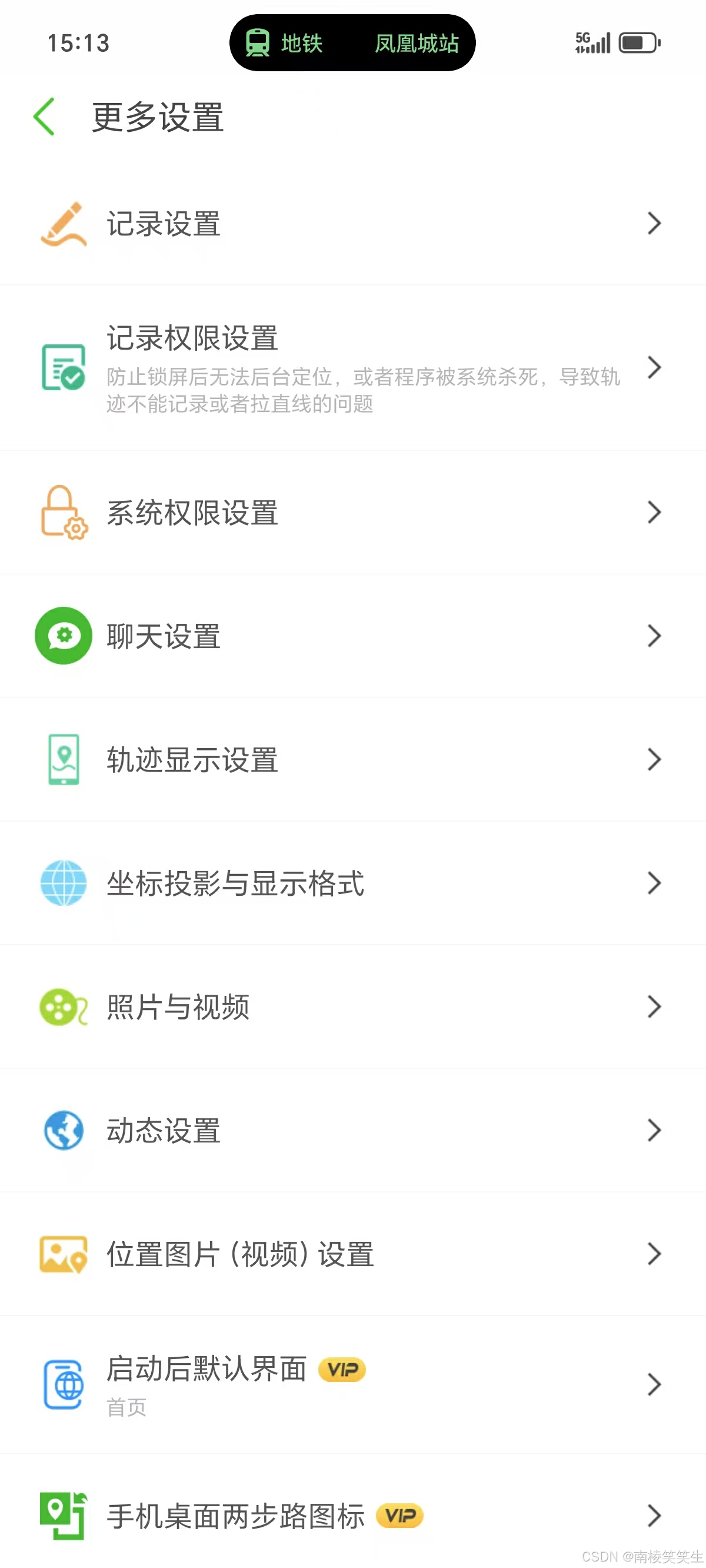706x1568 pixels.
Task: Open 位置图片（视频）设置
Action: tap(353, 1254)
